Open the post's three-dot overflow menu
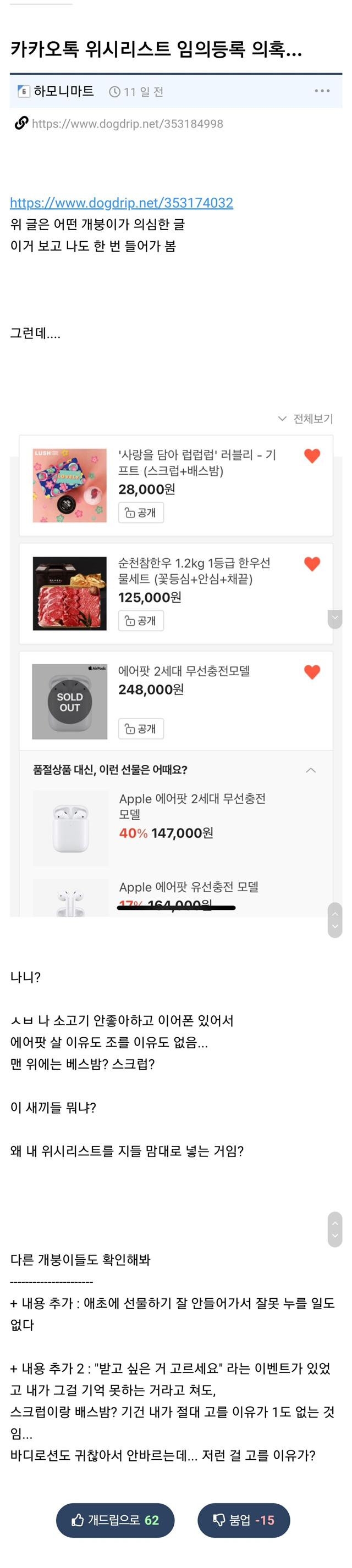 tap(322, 91)
